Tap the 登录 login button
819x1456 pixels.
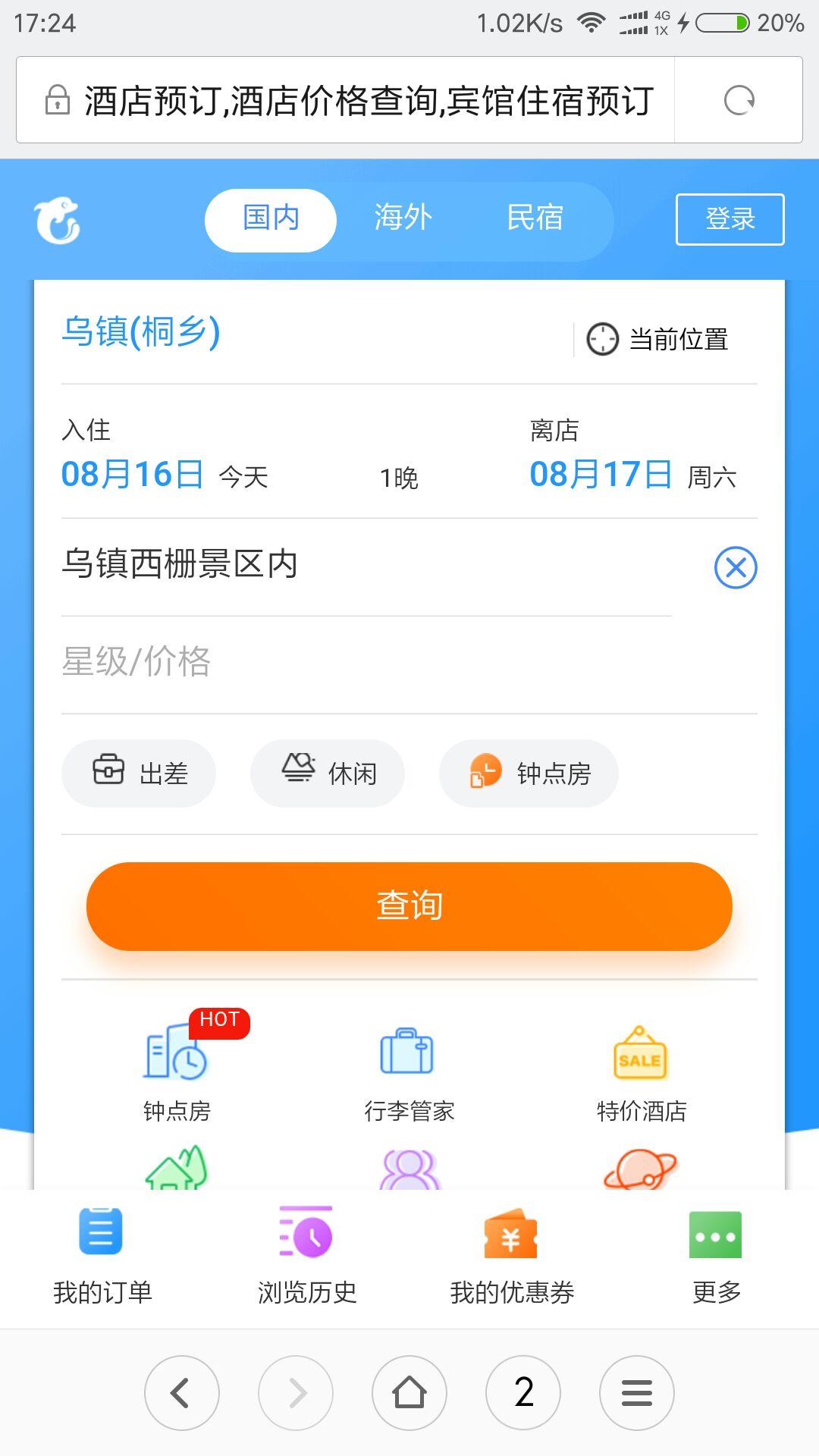[730, 219]
